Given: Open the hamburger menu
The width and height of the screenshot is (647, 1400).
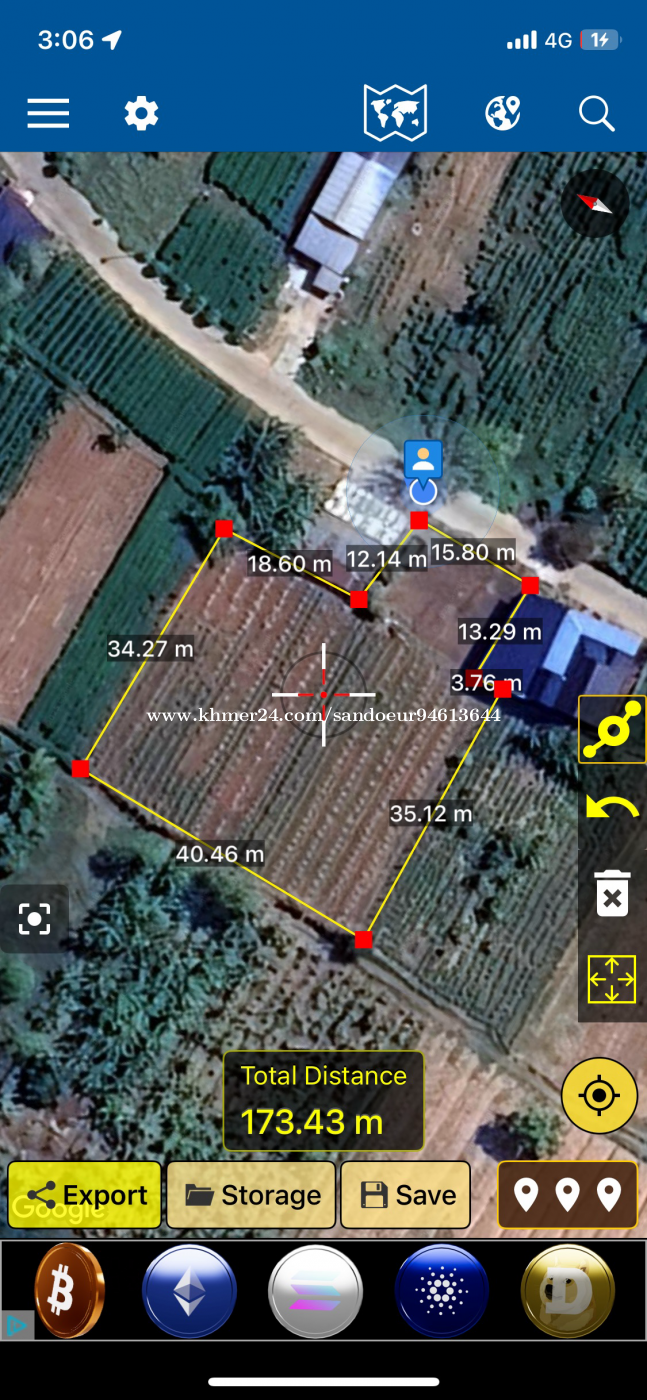Looking at the screenshot, I should (x=48, y=113).
